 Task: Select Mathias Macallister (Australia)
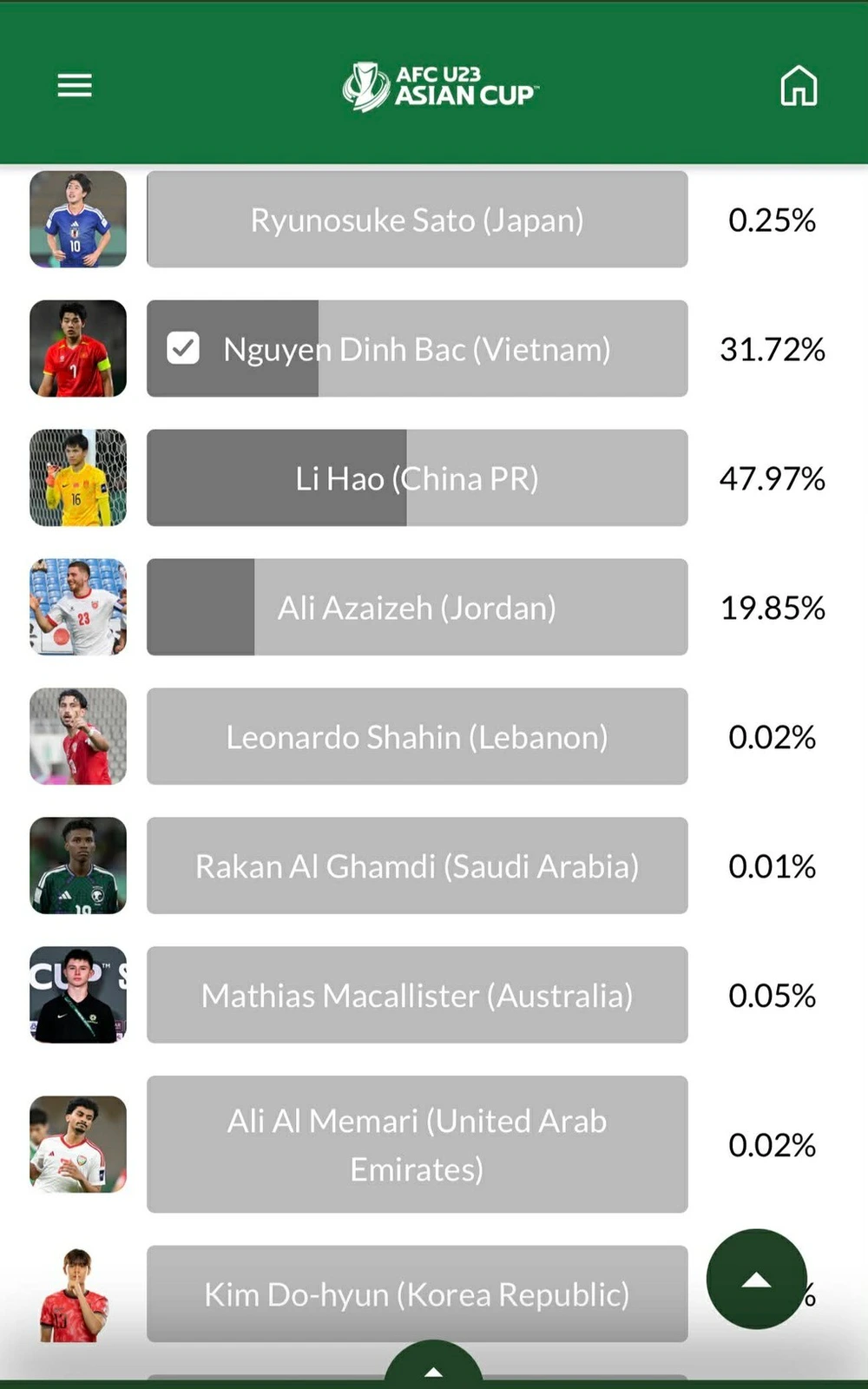click(x=417, y=995)
